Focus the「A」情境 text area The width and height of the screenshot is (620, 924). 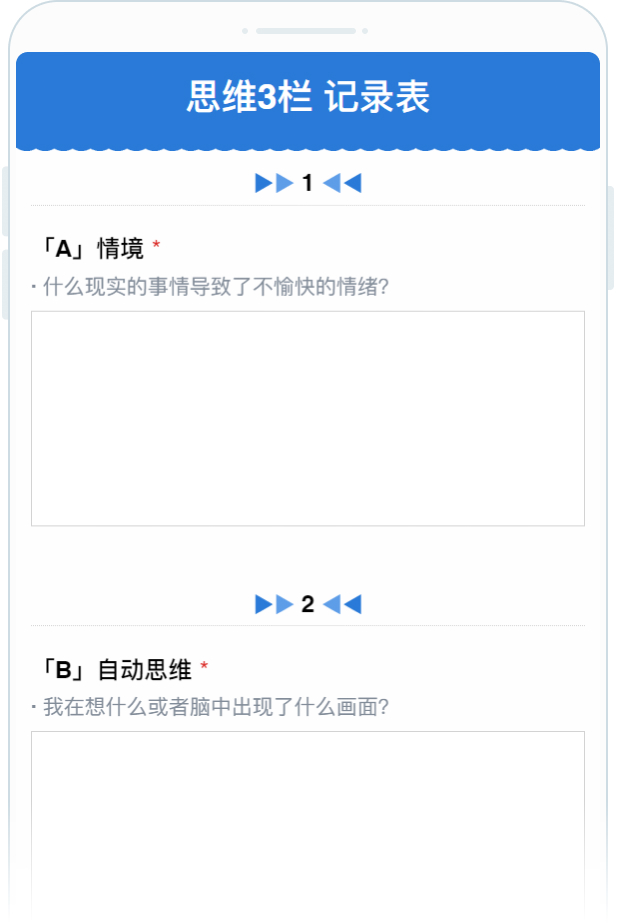click(x=308, y=418)
